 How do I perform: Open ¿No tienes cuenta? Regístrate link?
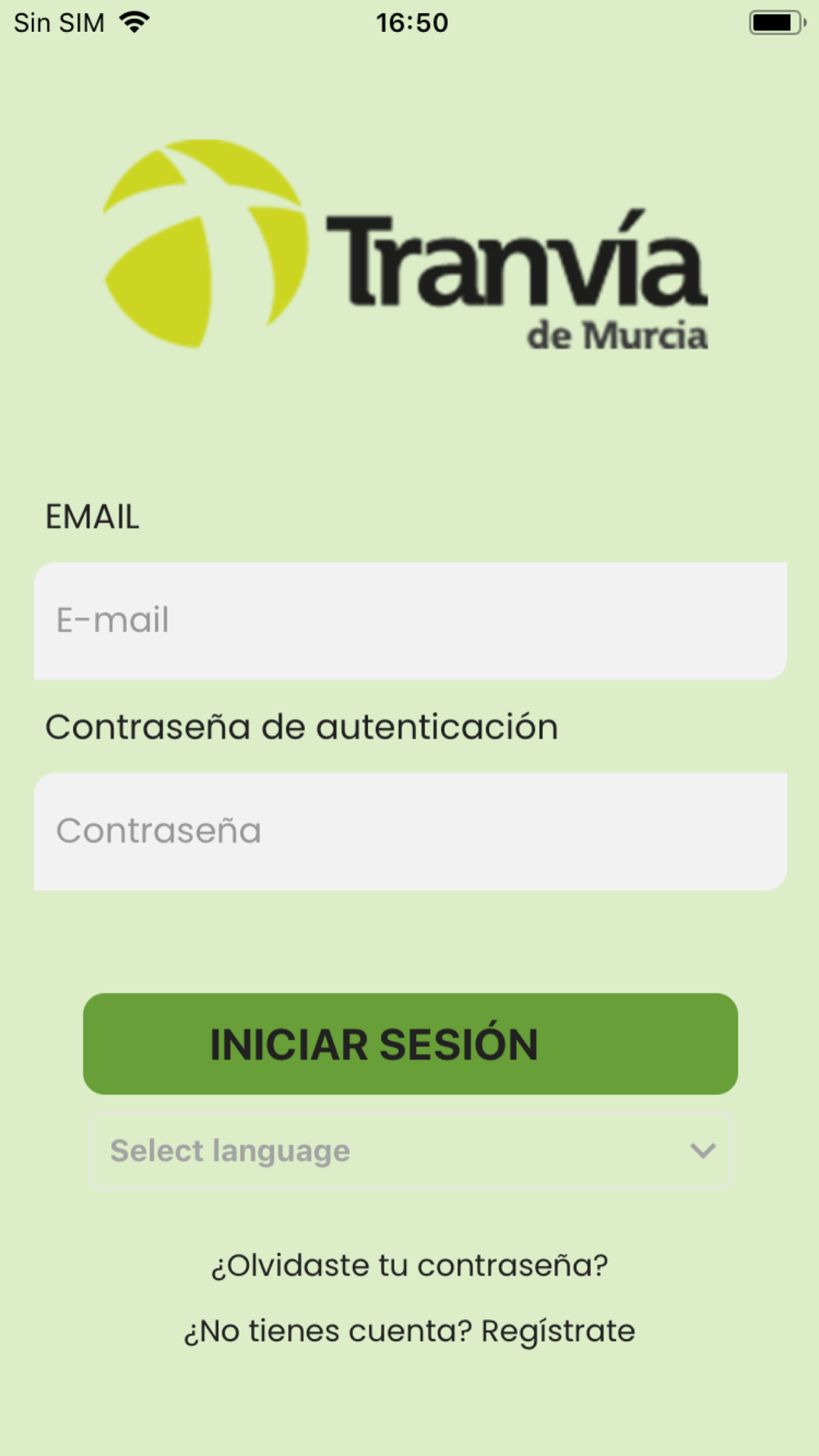[409, 1332]
